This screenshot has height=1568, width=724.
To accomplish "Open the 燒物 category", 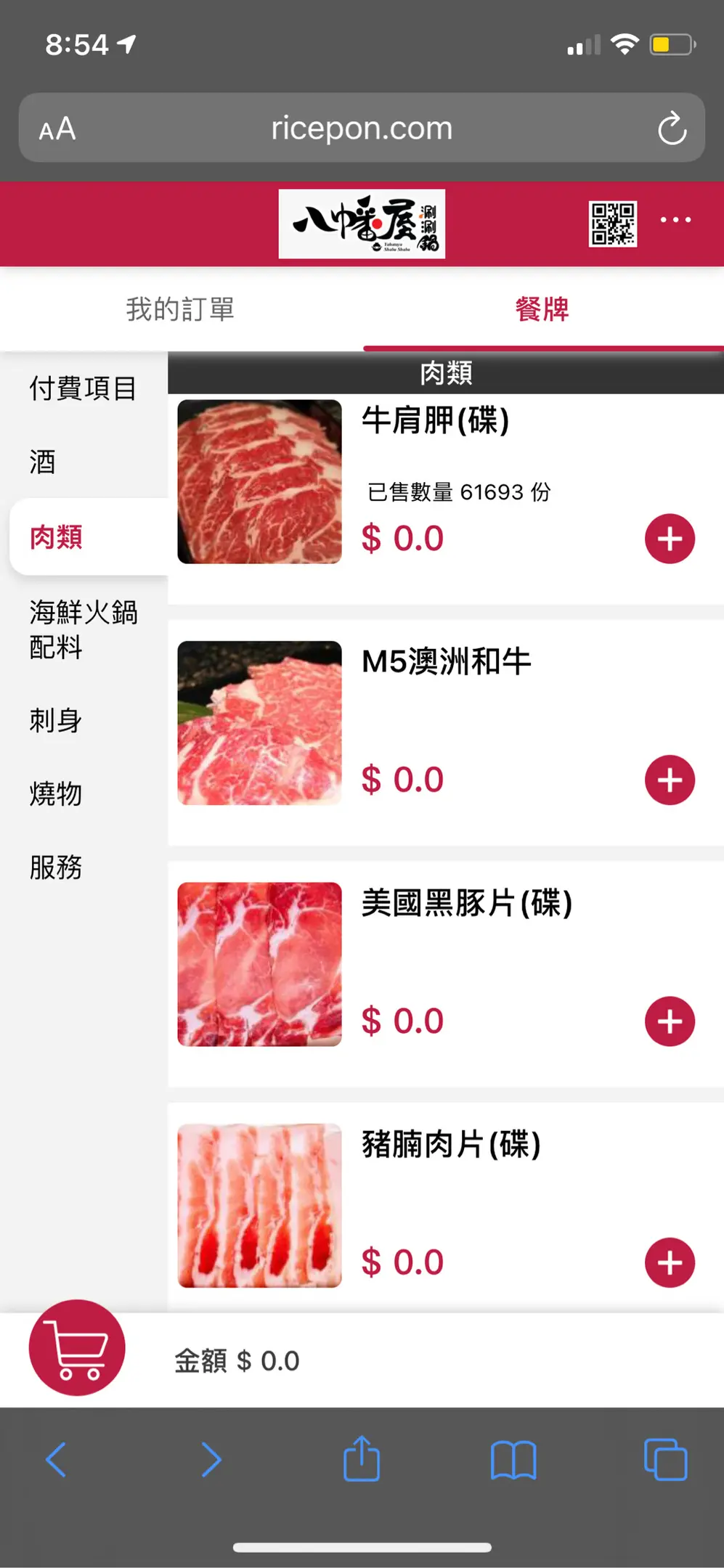I will pos(56,793).
